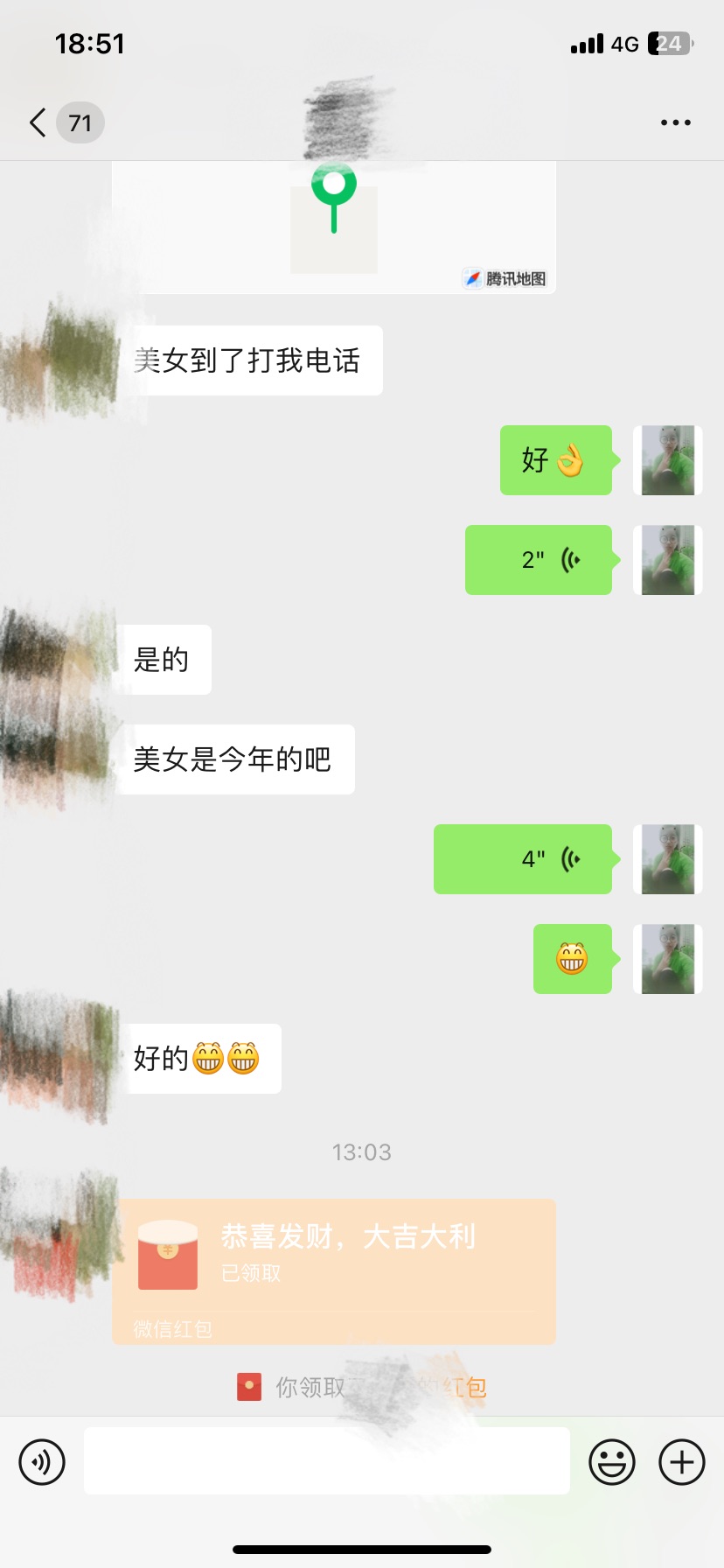
Task: Switch to voice input mode
Action: (42, 1461)
